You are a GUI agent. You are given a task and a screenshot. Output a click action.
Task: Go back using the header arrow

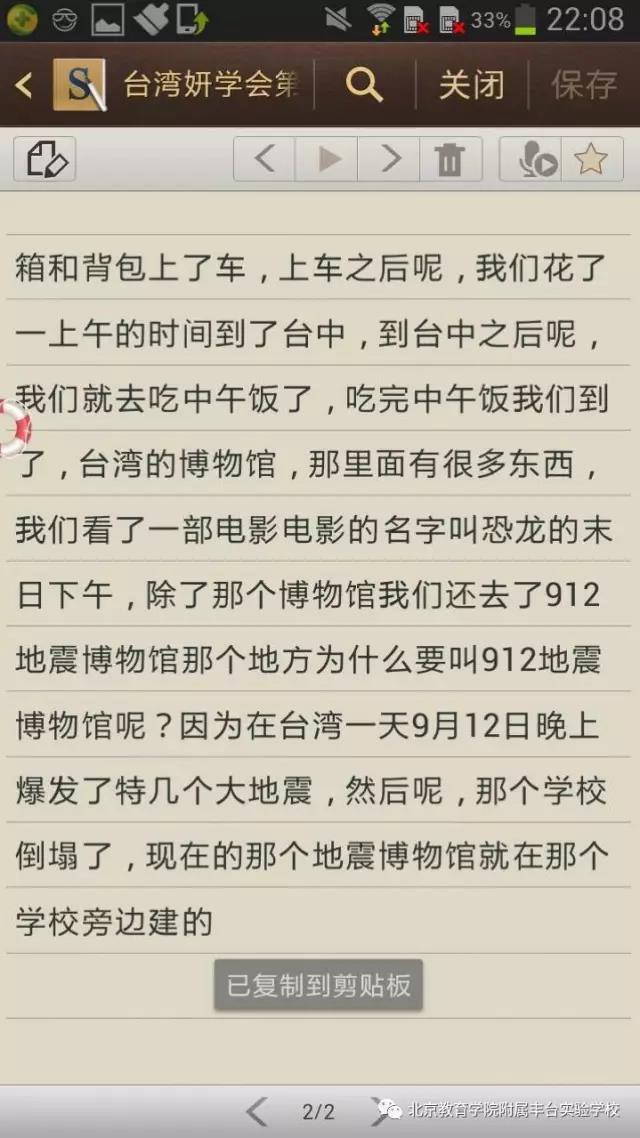pos(24,86)
